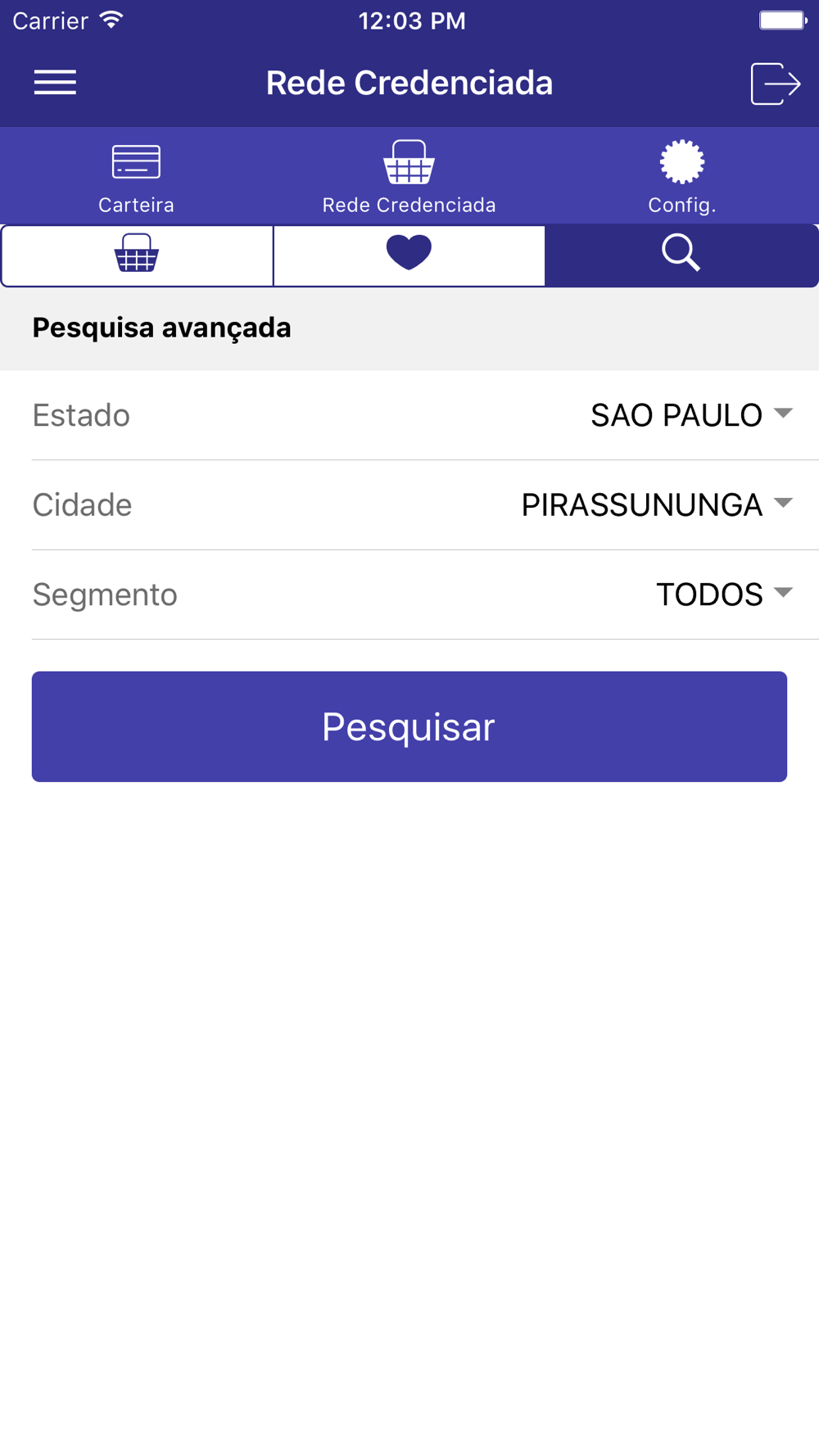Switch to the Carteira tab

(136, 177)
